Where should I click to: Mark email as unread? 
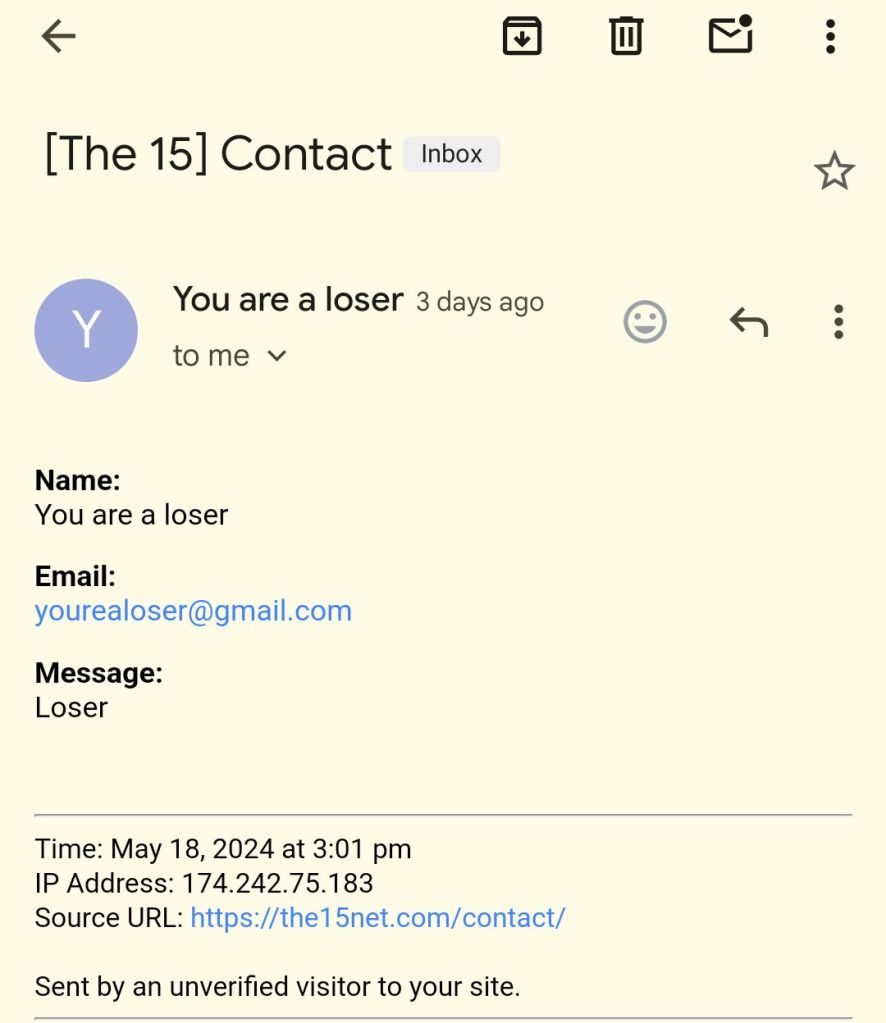pos(731,35)
